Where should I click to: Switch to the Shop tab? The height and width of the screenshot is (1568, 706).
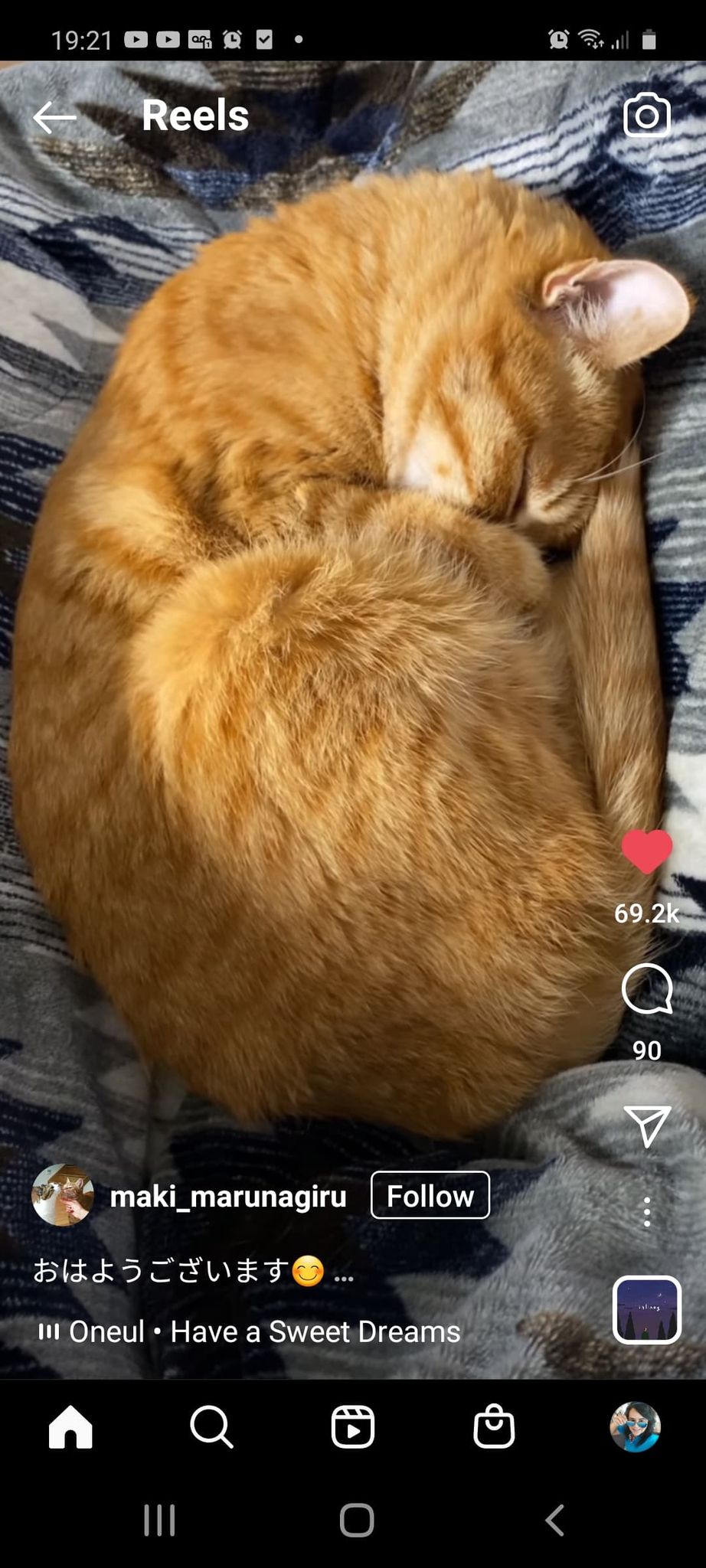[x=494, y=1427]
